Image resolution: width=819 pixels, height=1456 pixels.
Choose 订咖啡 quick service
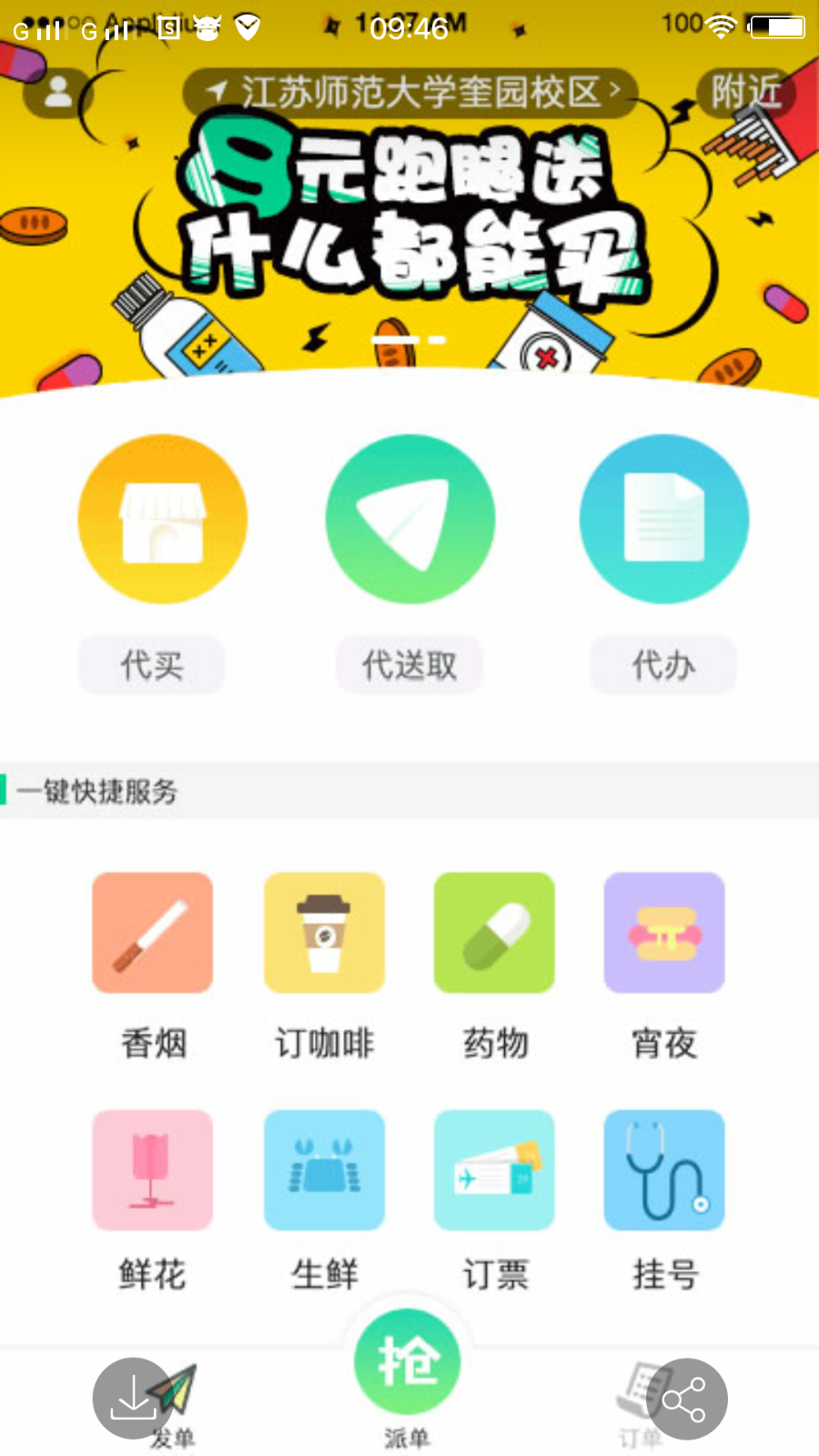pos(324,933)
